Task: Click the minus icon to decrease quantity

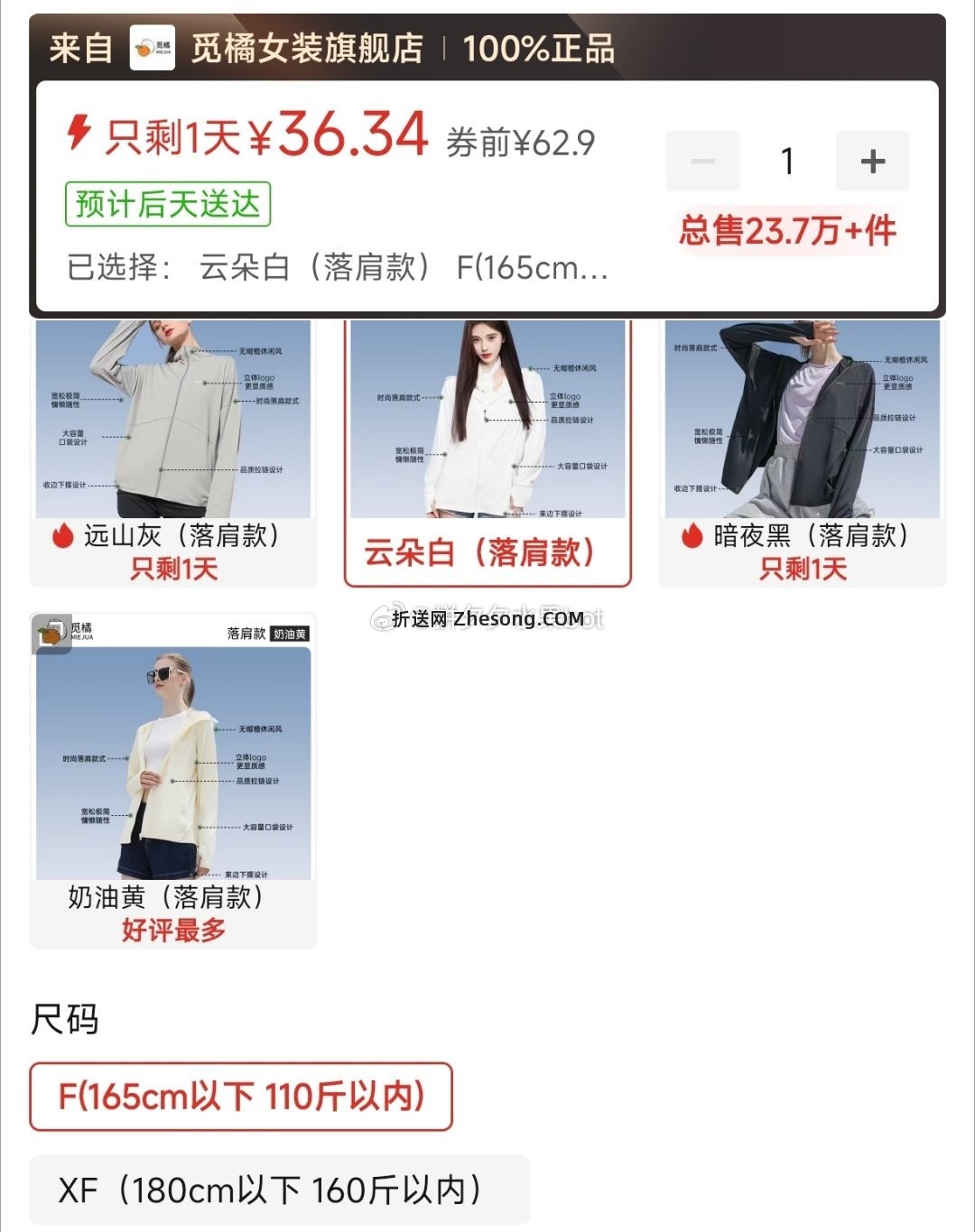Action: pyautogui.click(x=702, y=160)
